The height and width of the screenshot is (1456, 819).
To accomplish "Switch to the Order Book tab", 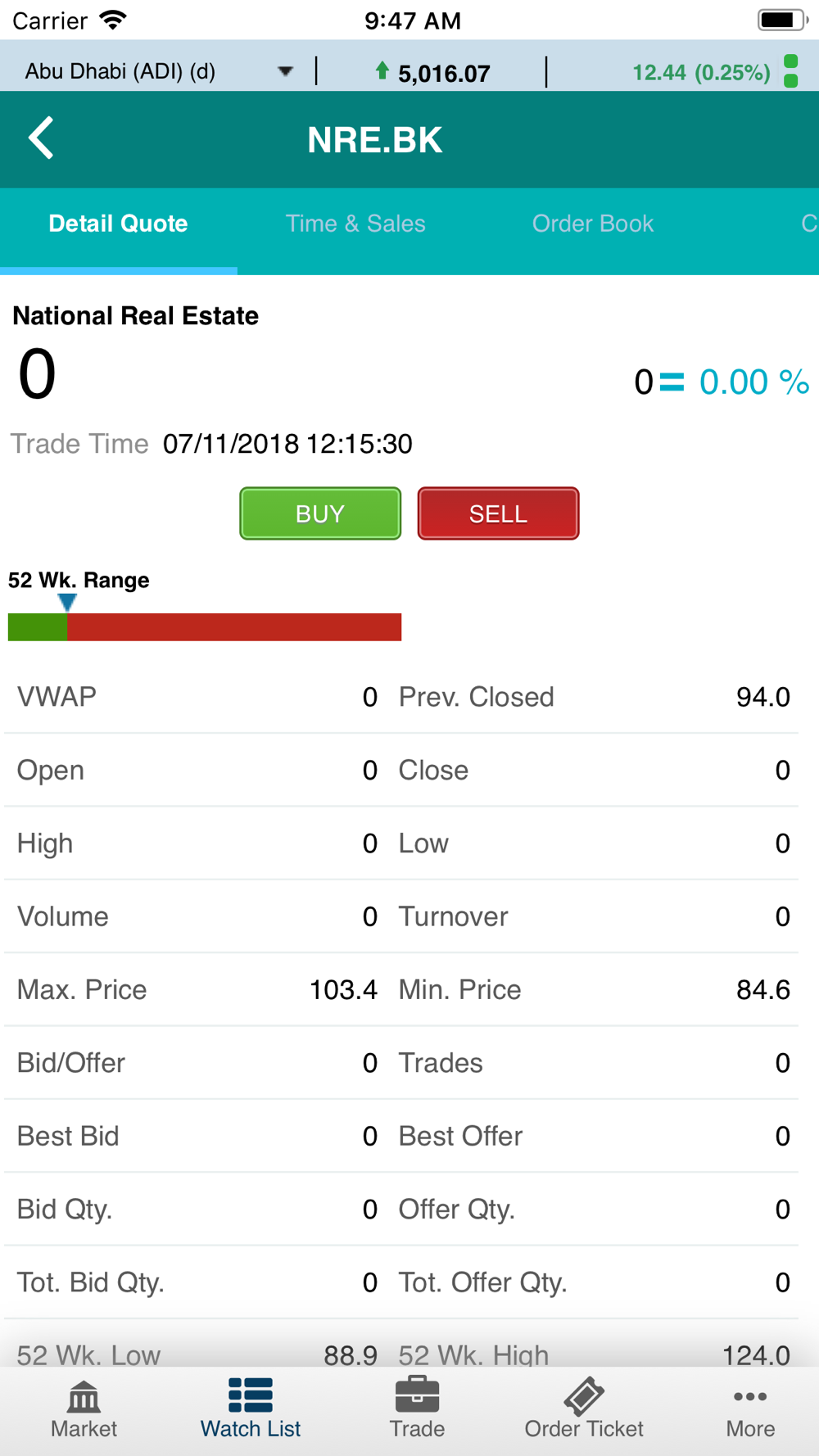I will (593, 224).
